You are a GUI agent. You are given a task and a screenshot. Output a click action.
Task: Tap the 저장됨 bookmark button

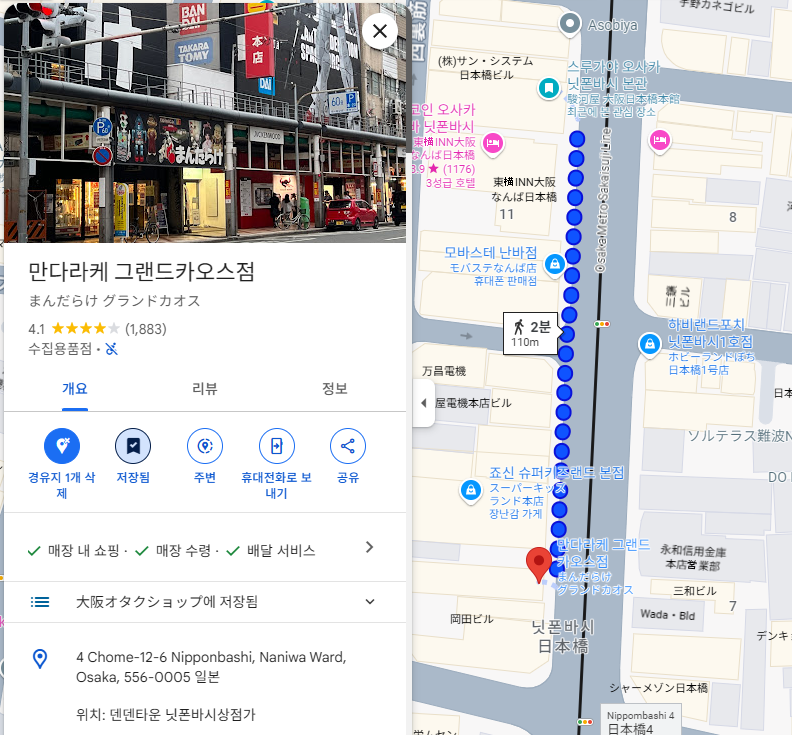click(133, 446)
